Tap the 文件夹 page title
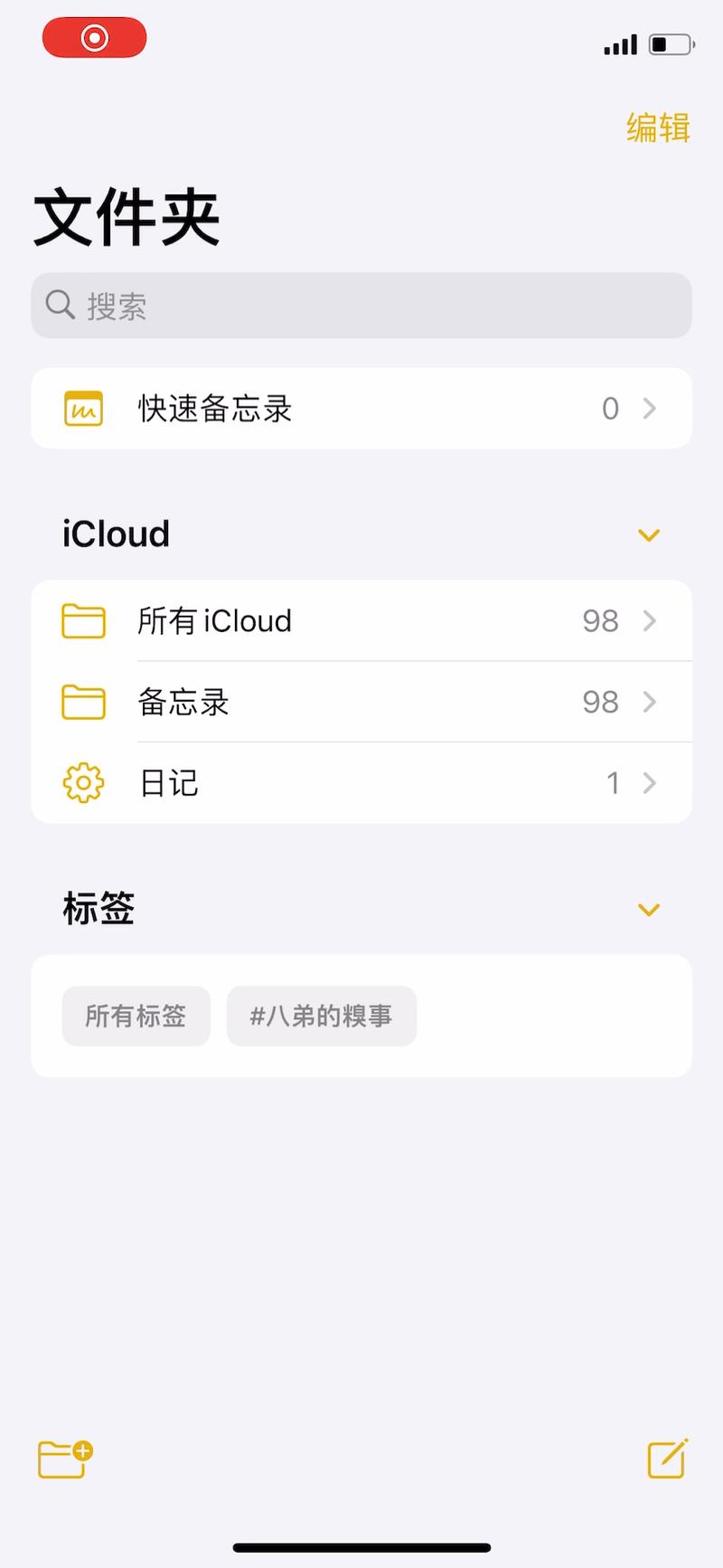Viewport: 723px width, 1568px height. (x=126, y=215)
